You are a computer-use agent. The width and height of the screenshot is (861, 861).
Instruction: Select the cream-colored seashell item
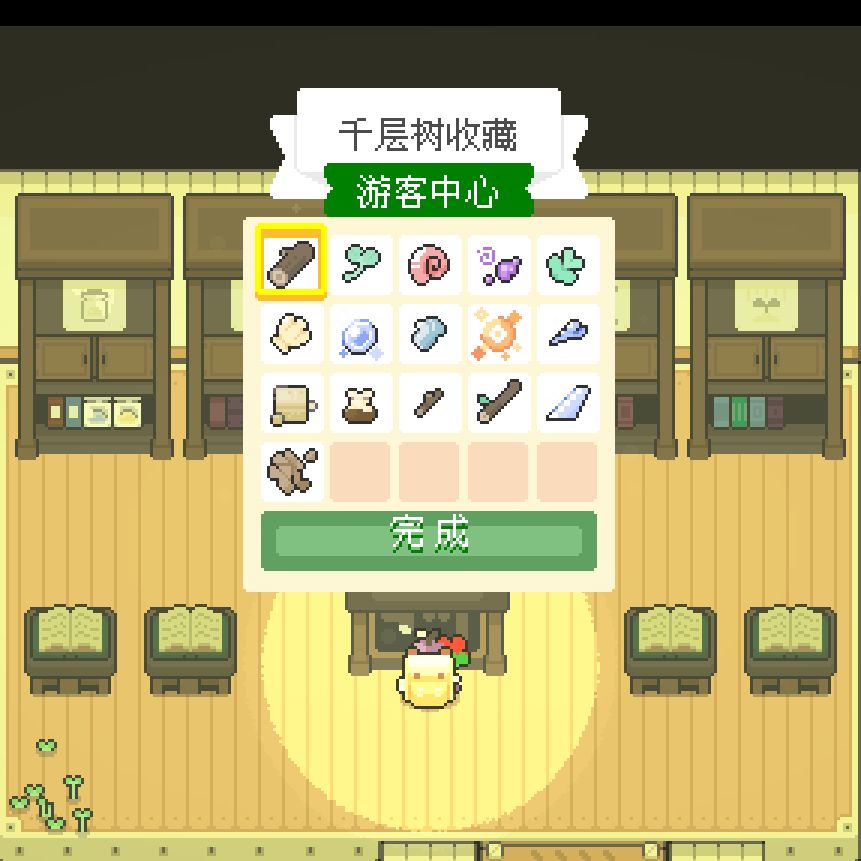click(292, 334)
